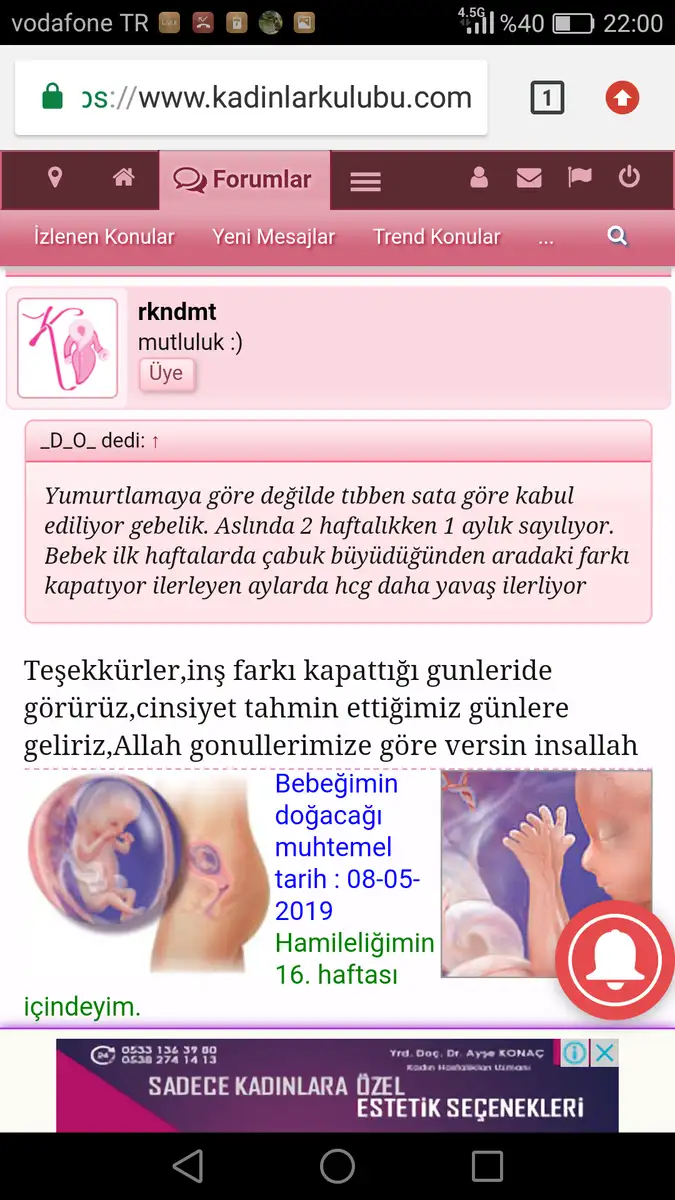Tap the flag icon

click(x=579, y=178)
